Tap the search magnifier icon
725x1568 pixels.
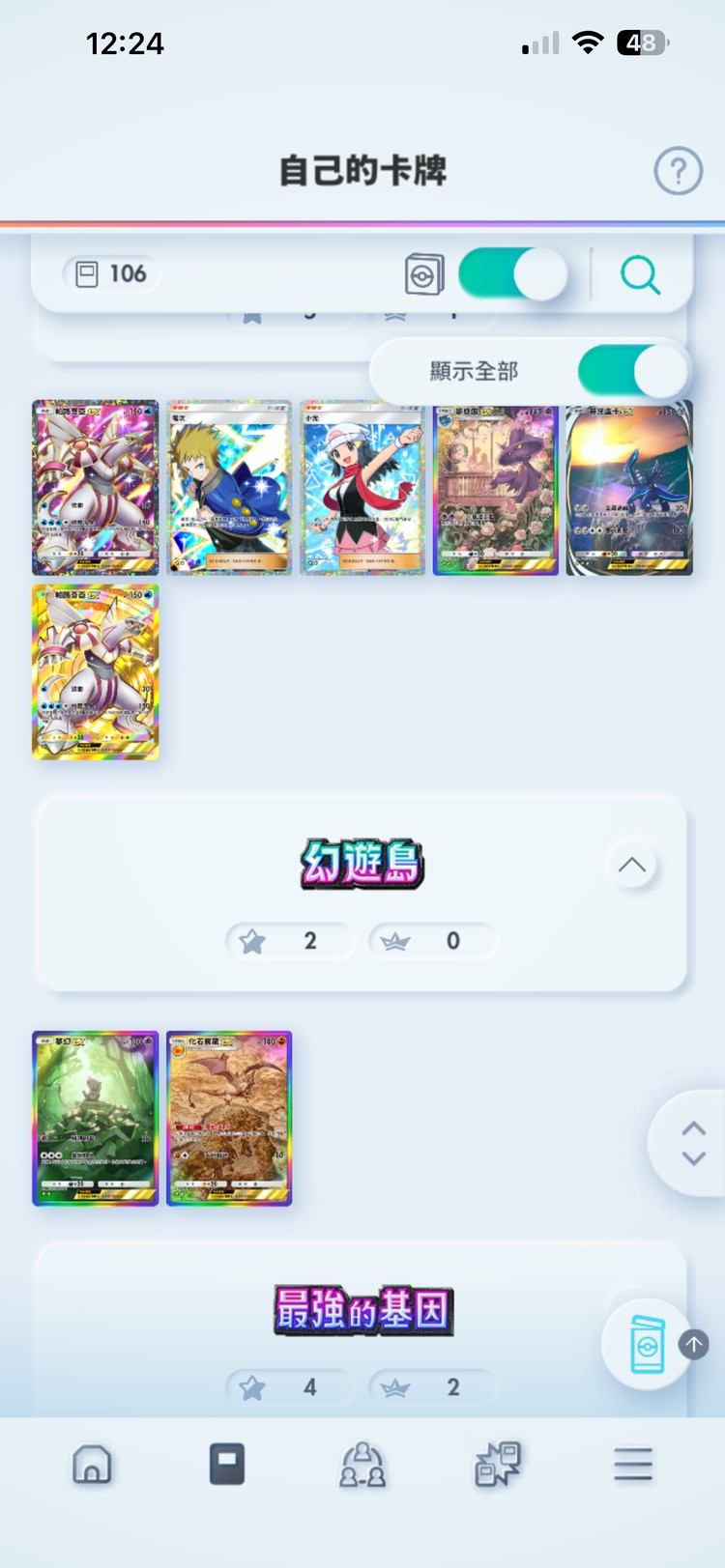[641, 275]
